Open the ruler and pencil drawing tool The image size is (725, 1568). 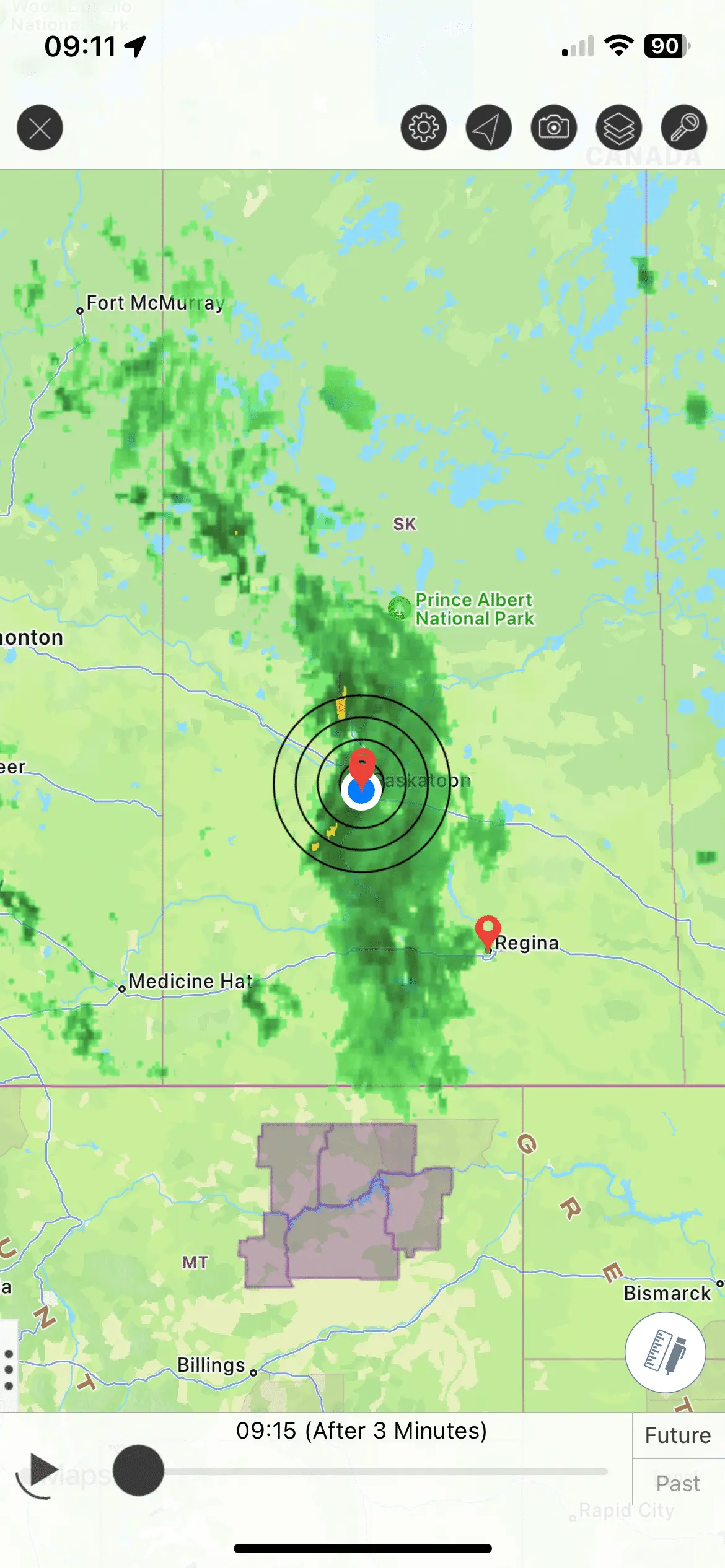(665, 1352)
